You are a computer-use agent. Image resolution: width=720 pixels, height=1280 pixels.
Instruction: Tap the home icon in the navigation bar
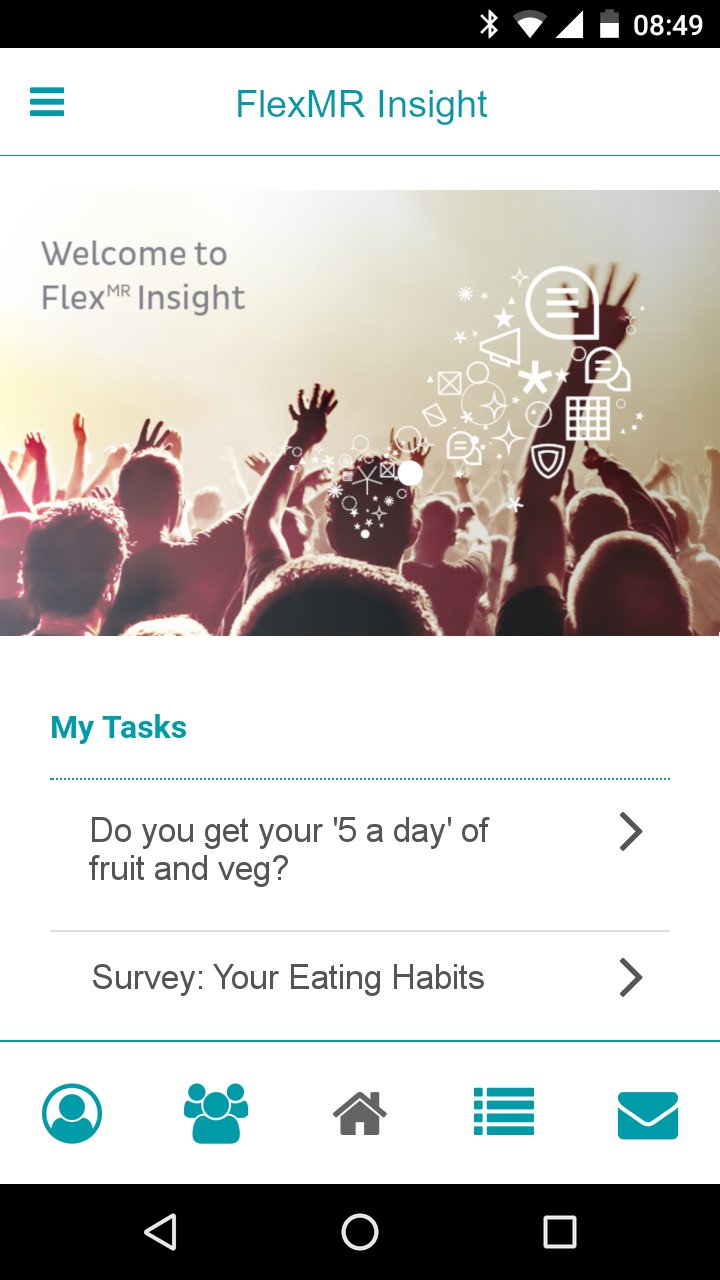pos(359,1113)
